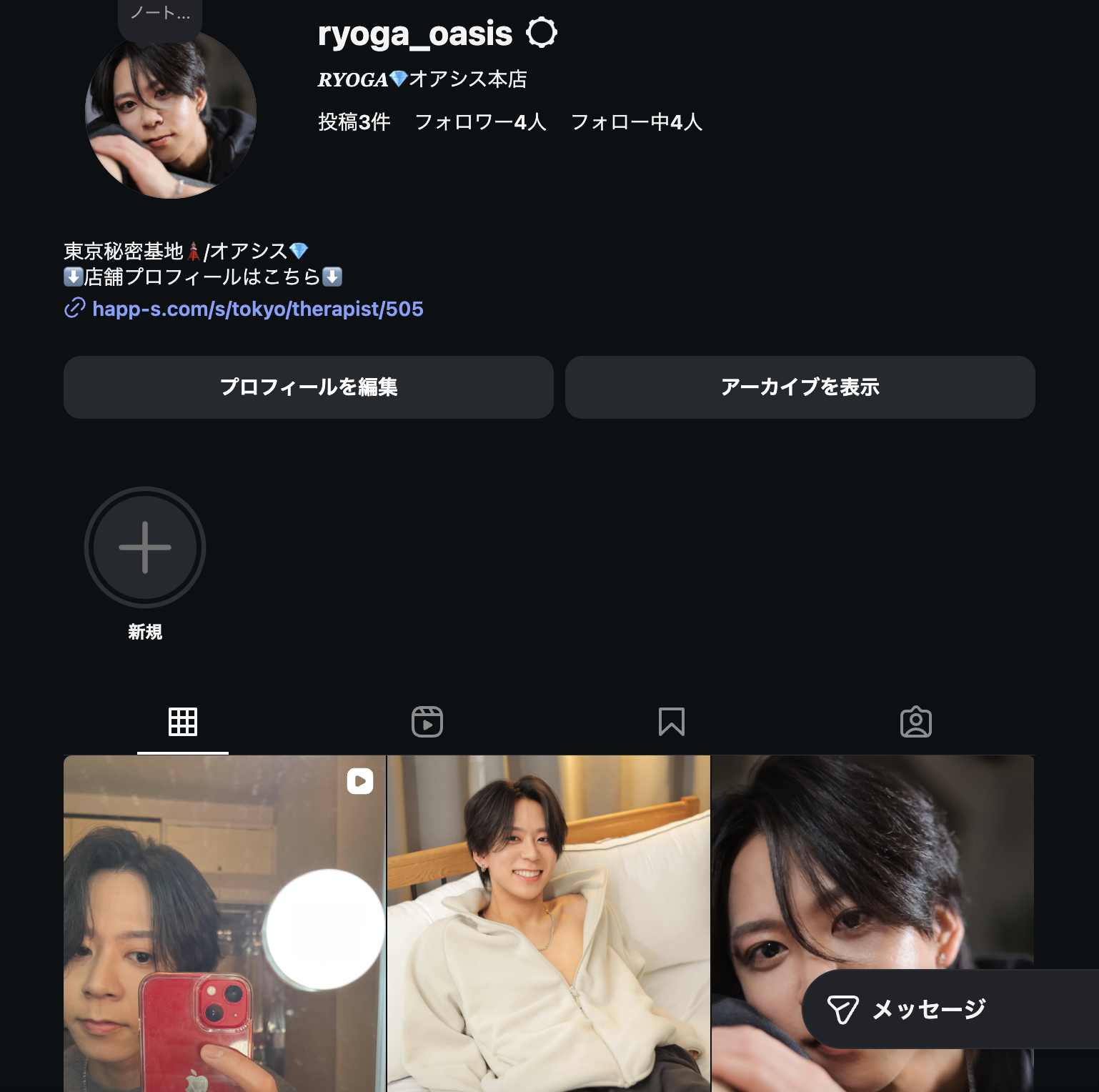
Task: Add a new highlight with 新規
Action: (x=145, y=548)
